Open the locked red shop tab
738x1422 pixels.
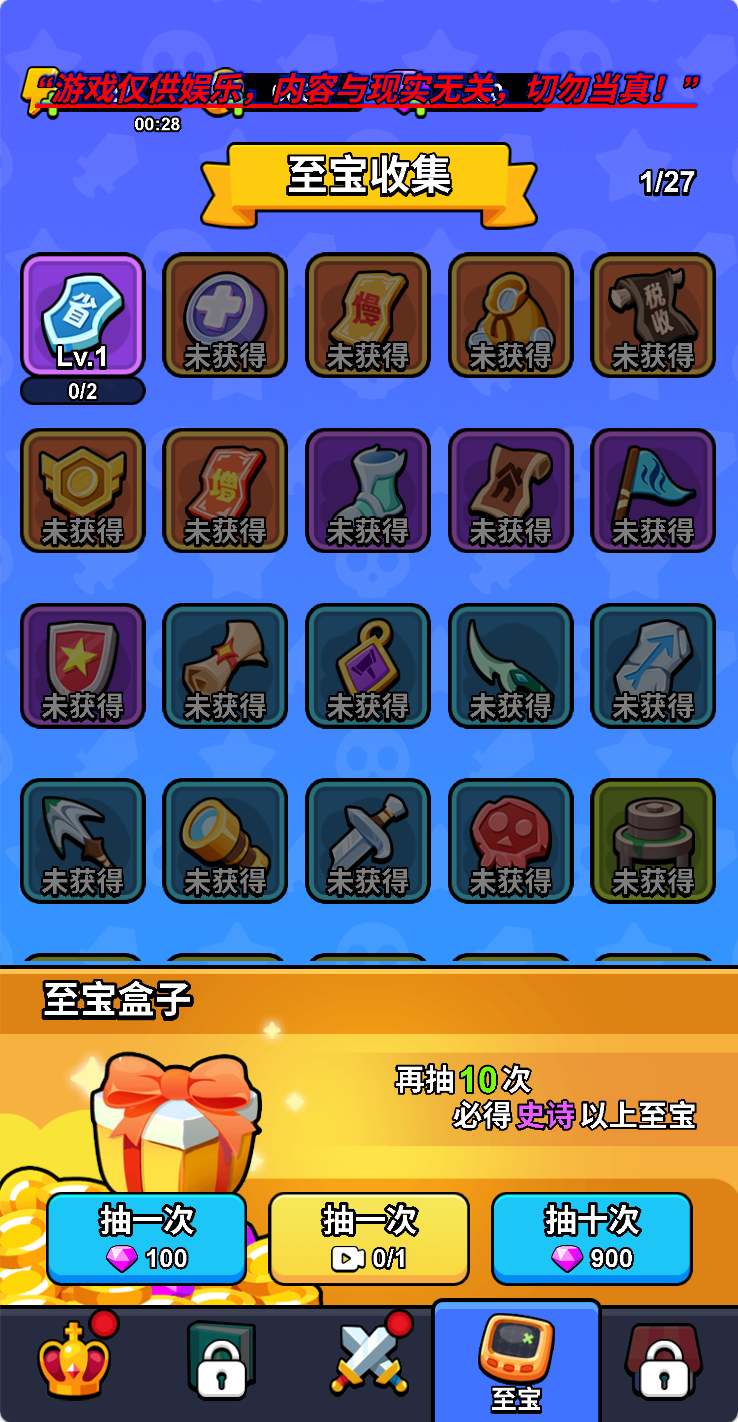tap(663, 1362)
